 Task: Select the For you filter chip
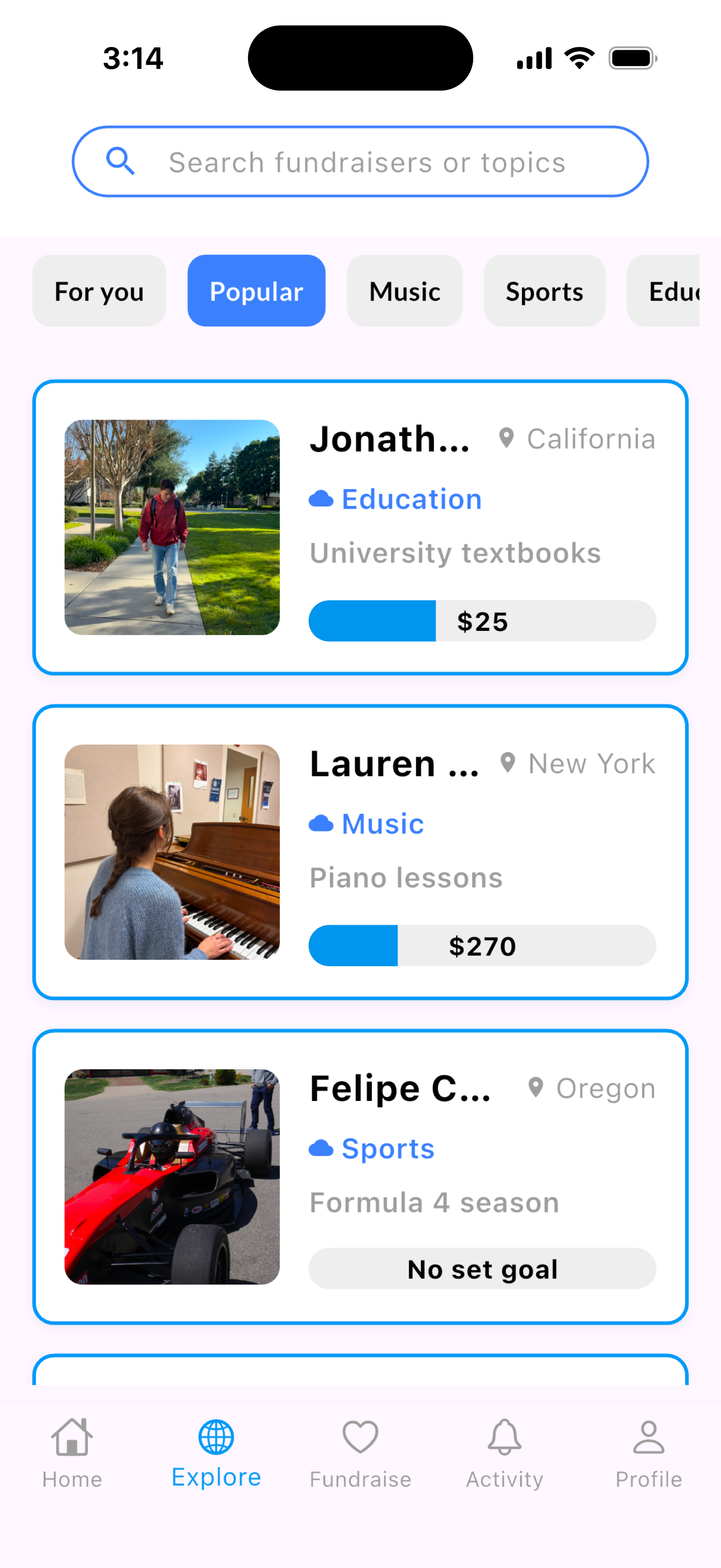[x=99, y=291]
